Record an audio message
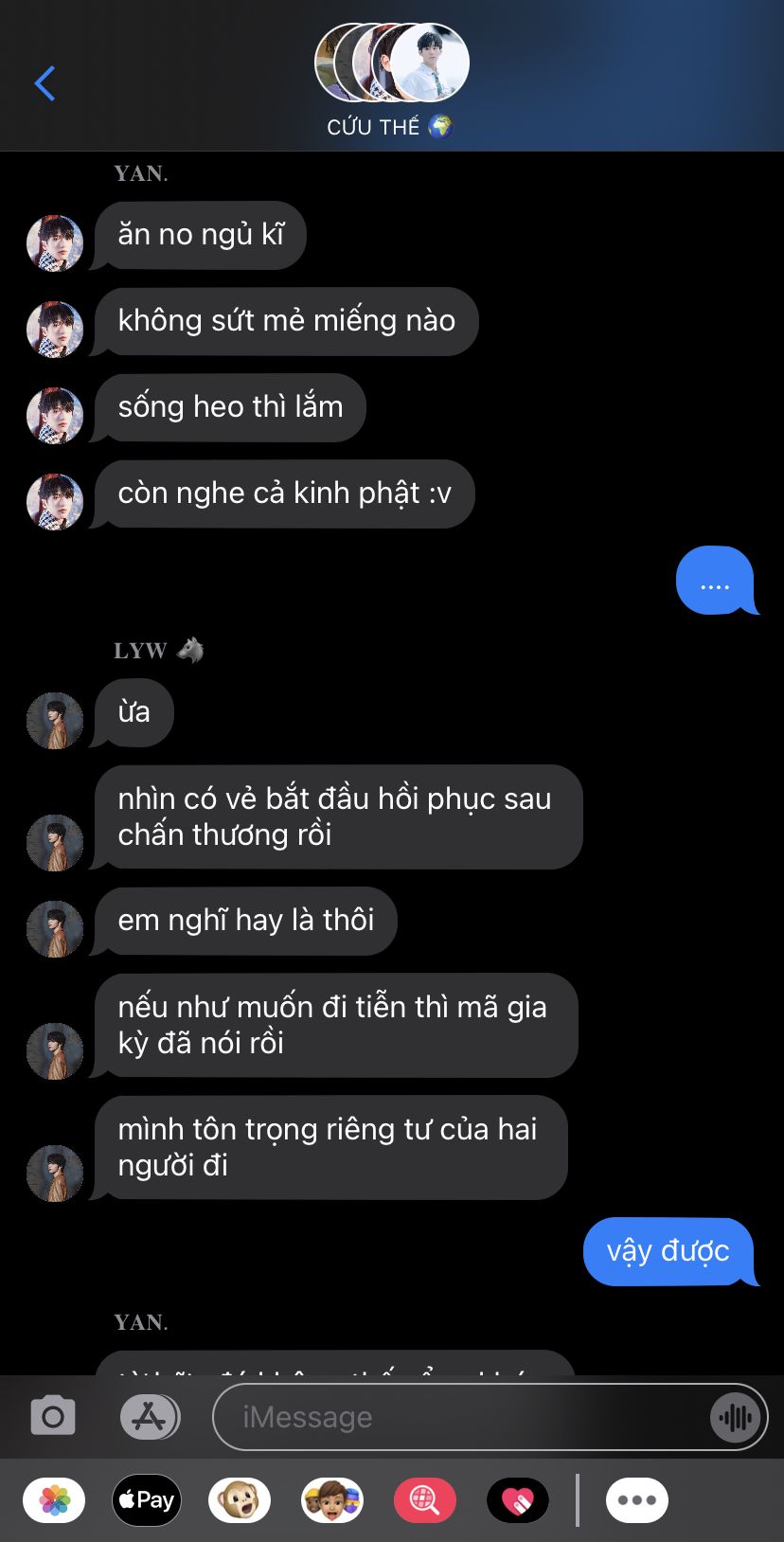The height and width of the screenshot is (1542, 784). click(736, 1418)
